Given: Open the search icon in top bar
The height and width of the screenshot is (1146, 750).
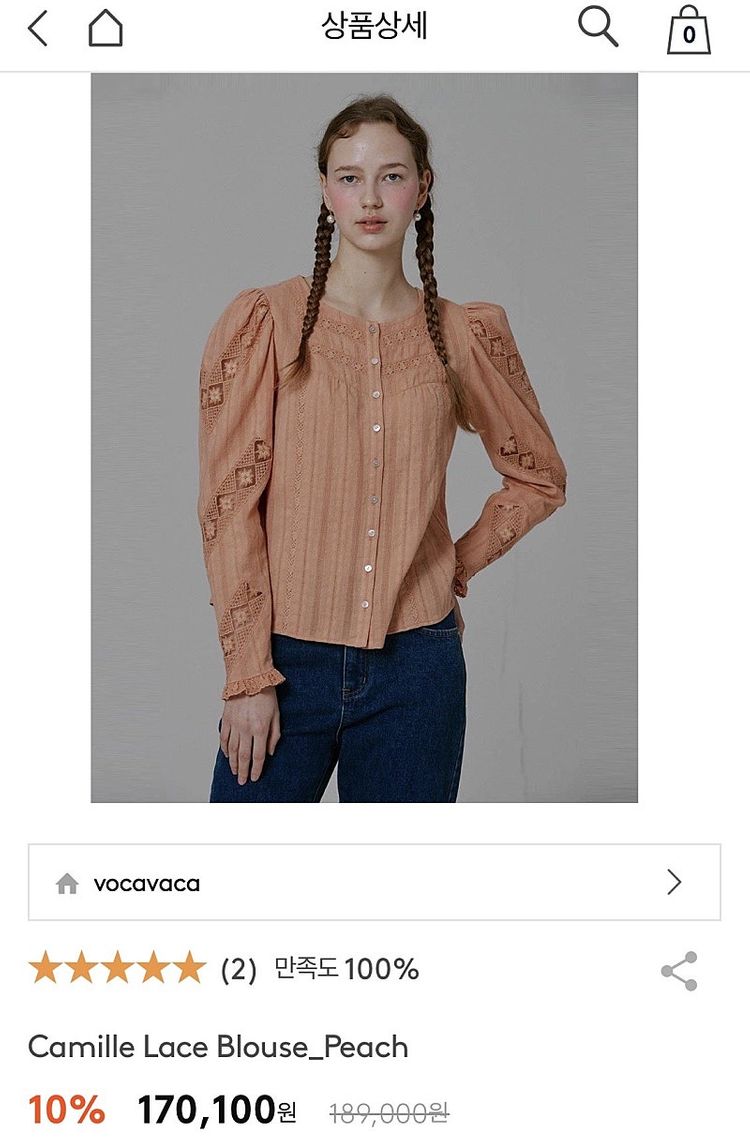Looking at the screenshot, I should [598, 29].
